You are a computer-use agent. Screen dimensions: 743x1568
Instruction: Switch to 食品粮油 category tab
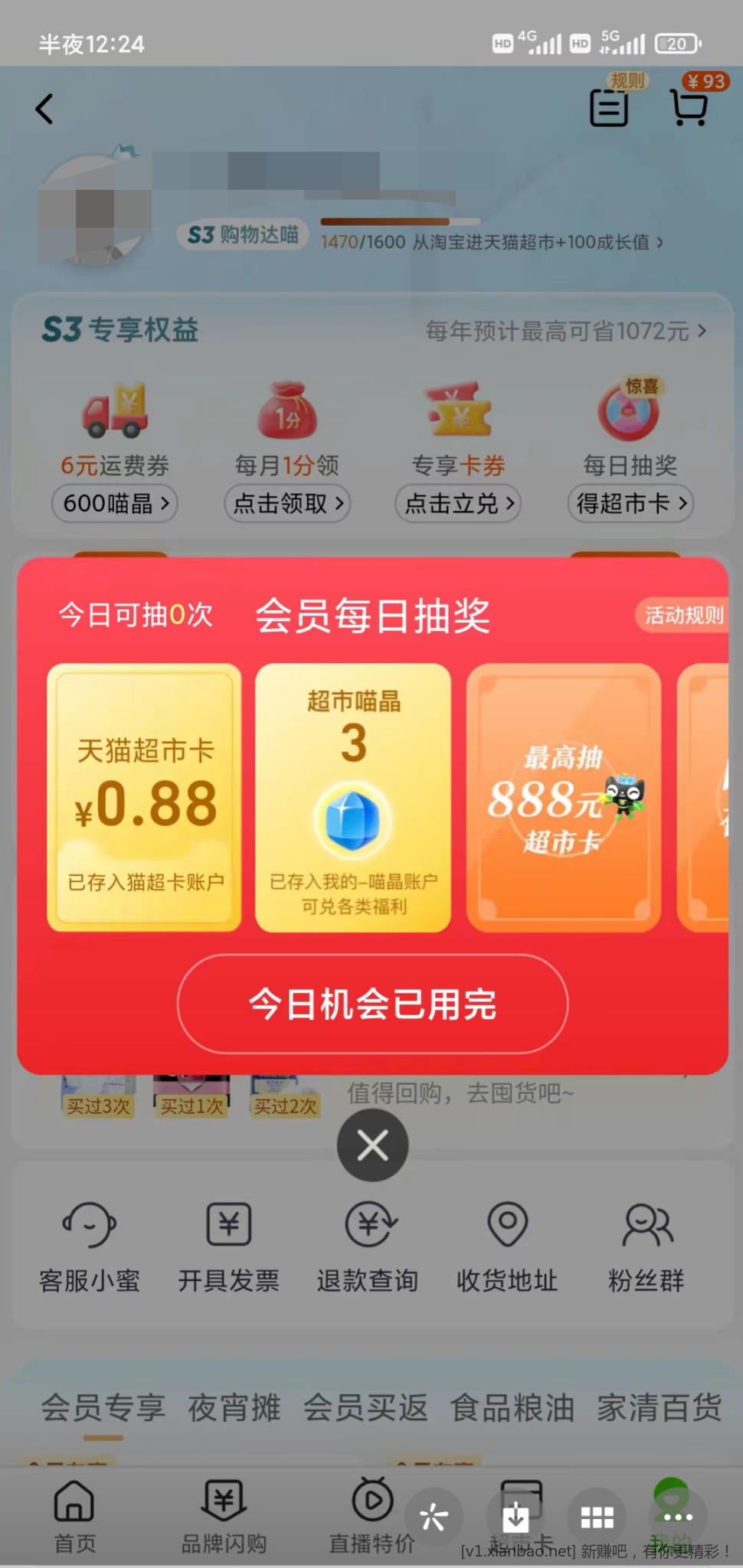[x=512, y=1407]
